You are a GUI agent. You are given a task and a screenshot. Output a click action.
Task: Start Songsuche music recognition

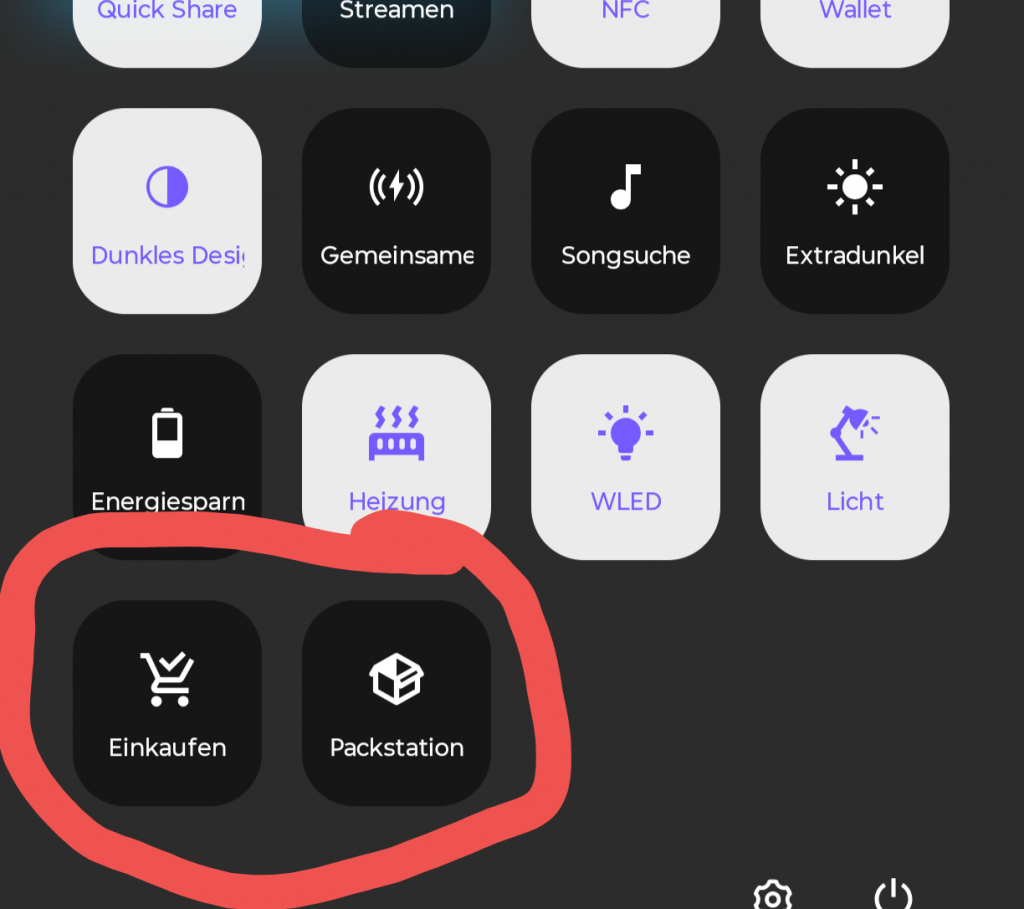[x=625, y=211]
